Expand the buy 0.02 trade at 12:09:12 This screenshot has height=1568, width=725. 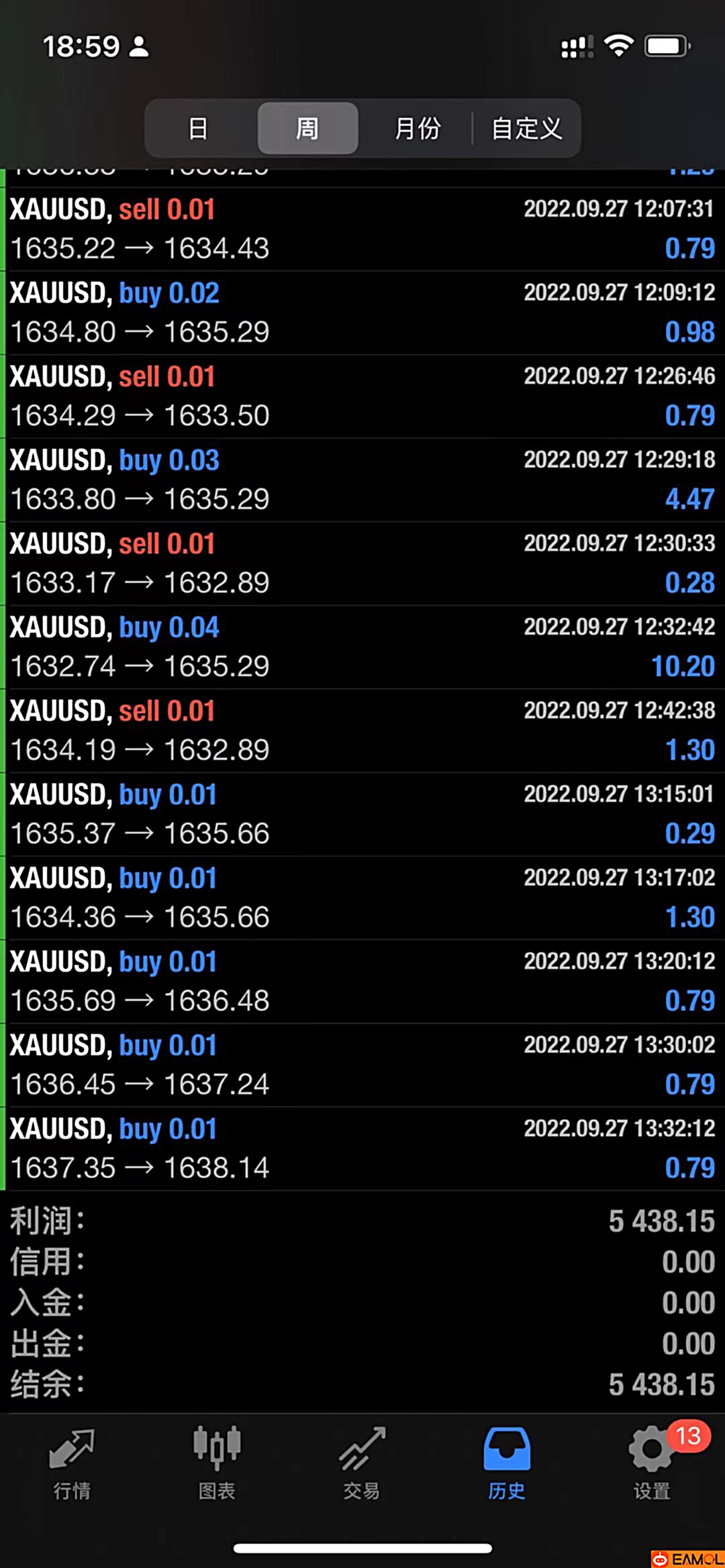click(x=362, y=313)
